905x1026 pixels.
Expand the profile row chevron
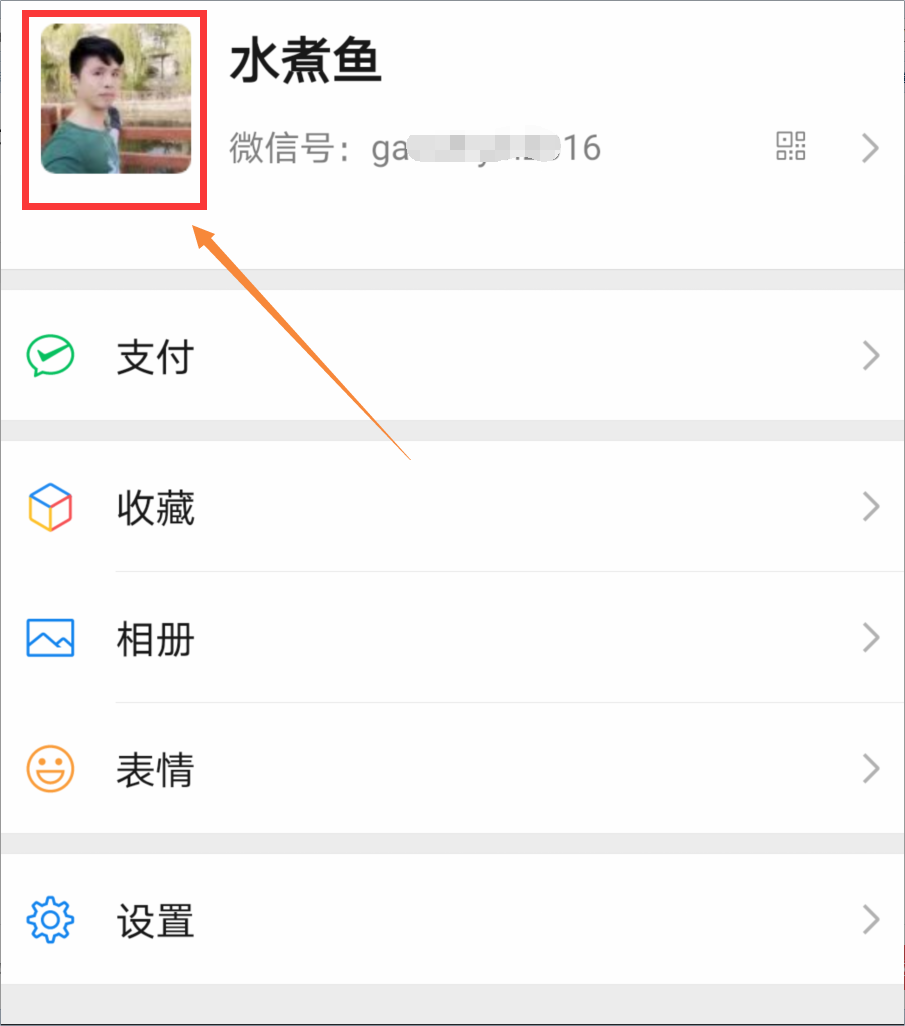[869, 148]
